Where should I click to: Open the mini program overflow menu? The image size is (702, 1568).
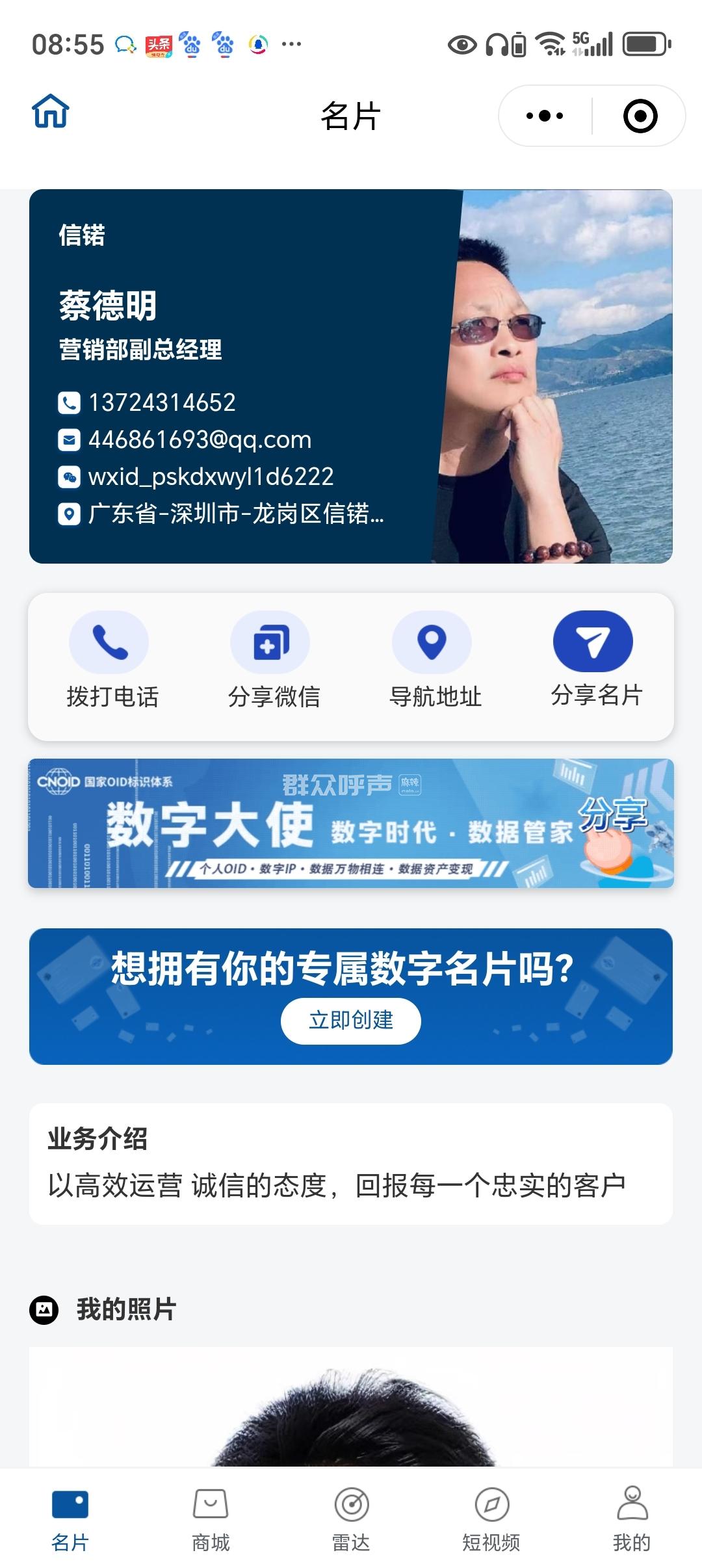pos(545,116)
